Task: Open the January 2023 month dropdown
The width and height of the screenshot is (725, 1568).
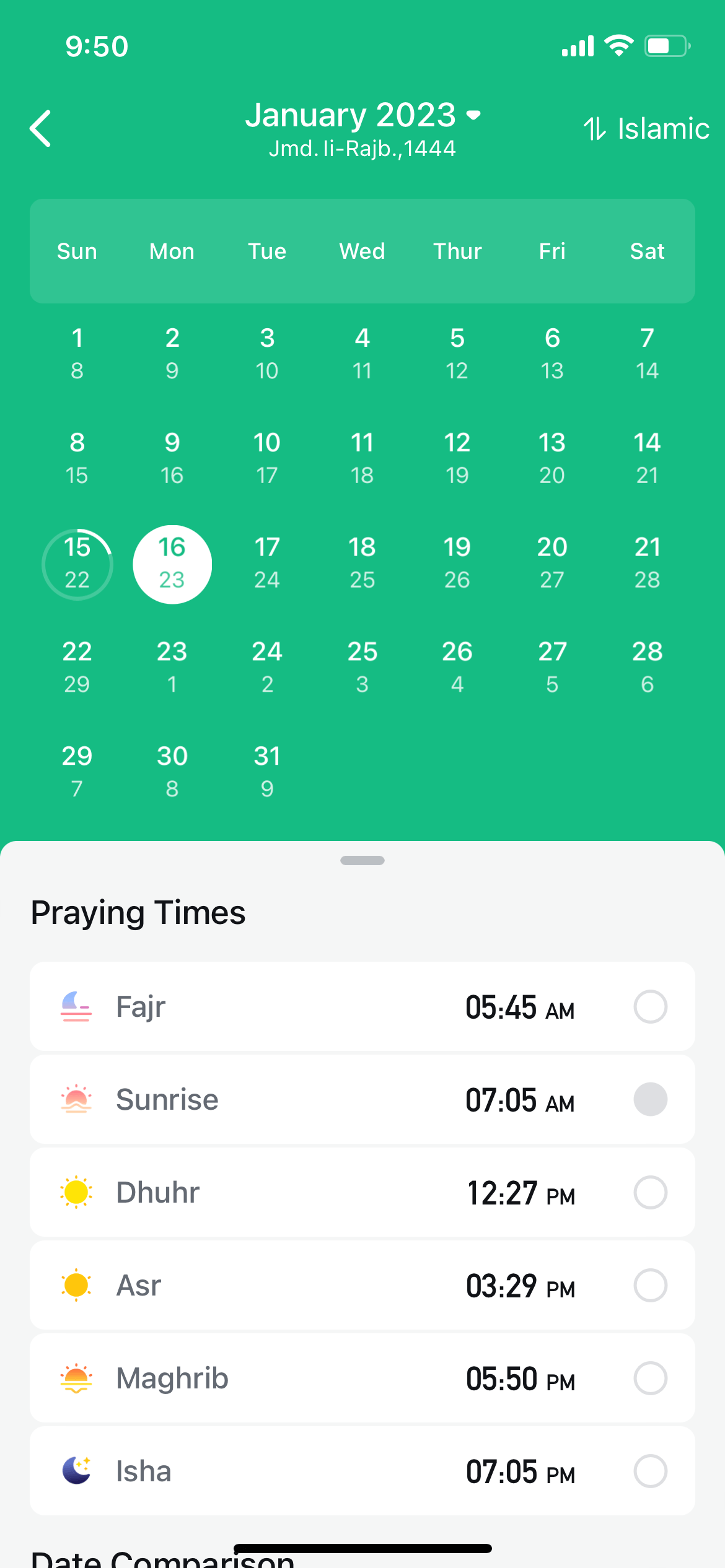Action: (x=362, y=116)
